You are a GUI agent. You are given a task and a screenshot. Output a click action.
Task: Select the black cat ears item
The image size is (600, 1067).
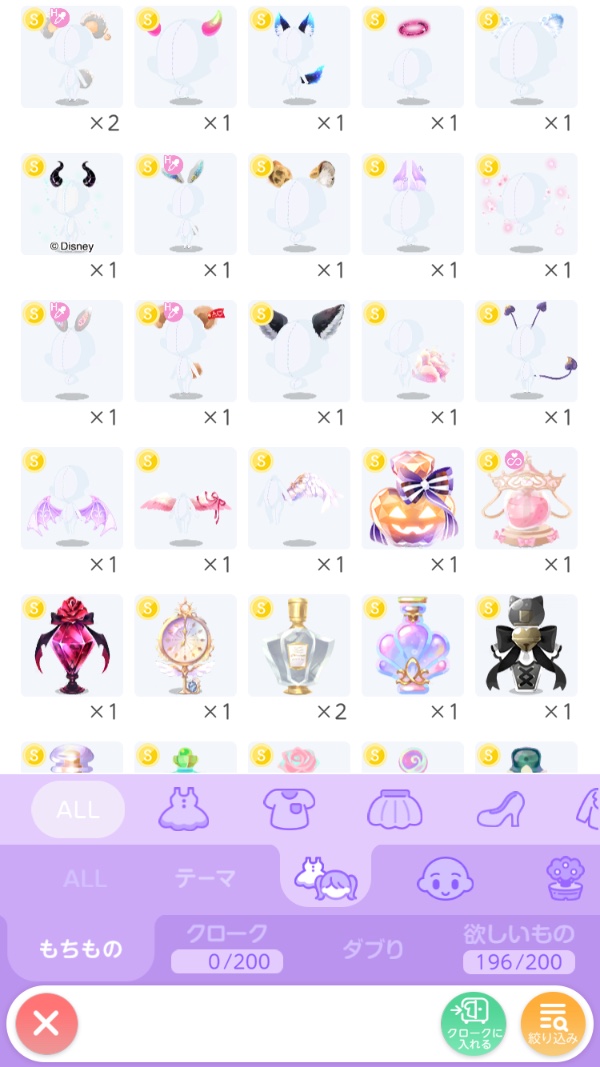tap(299, 351)
